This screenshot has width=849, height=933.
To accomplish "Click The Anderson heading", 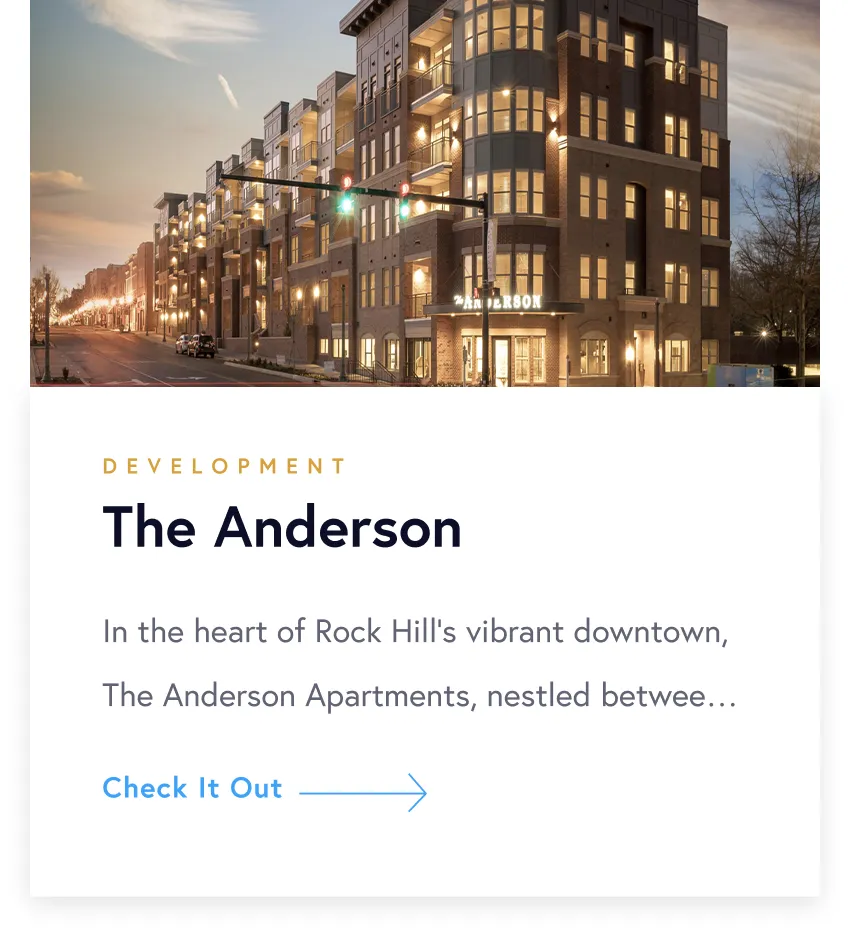I will pyautogui.click(x=281, y=527).
